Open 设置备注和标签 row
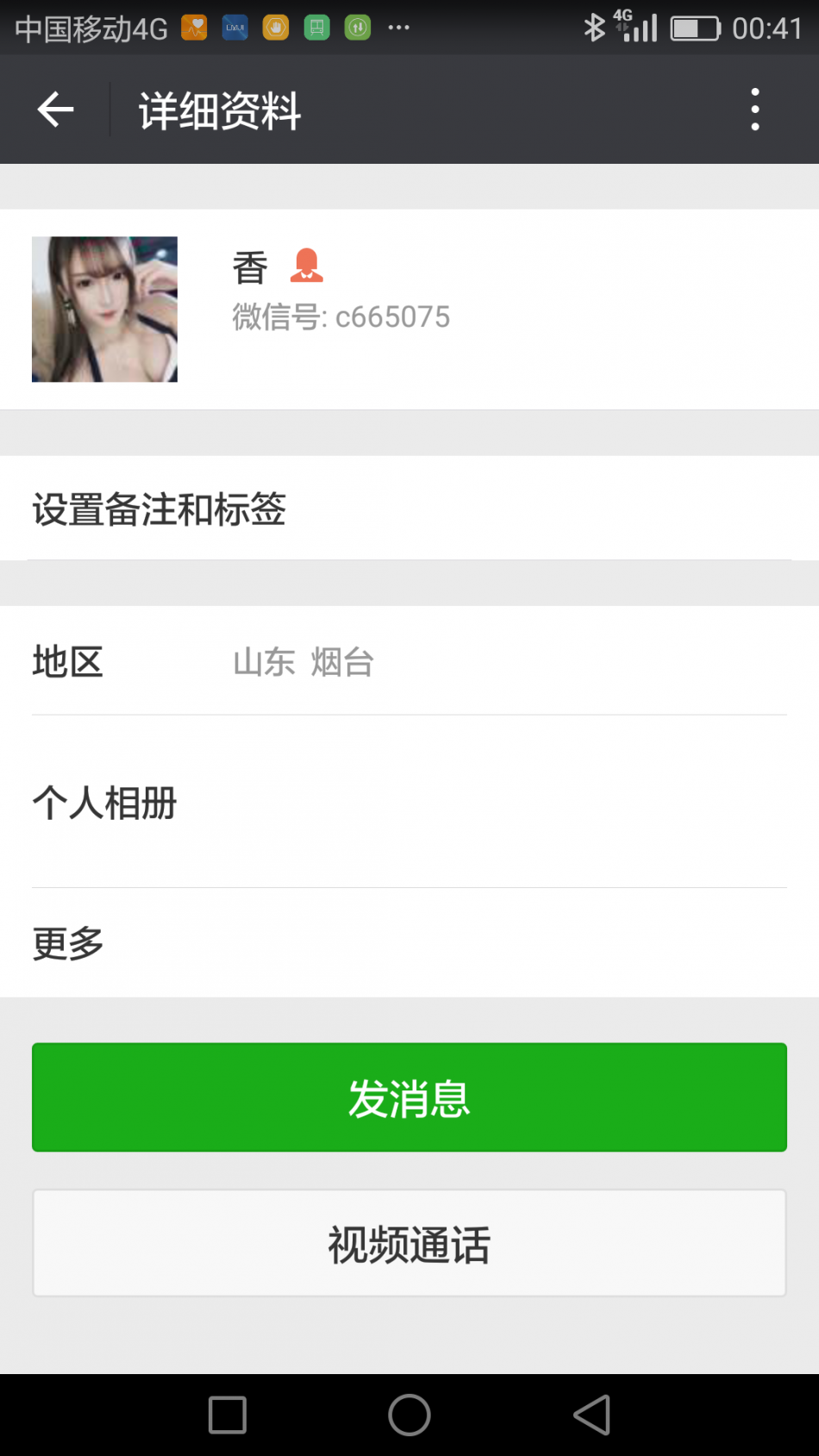Image resolution: width=819 pixels, height=1456 pixels. click(x=409, y=509)
